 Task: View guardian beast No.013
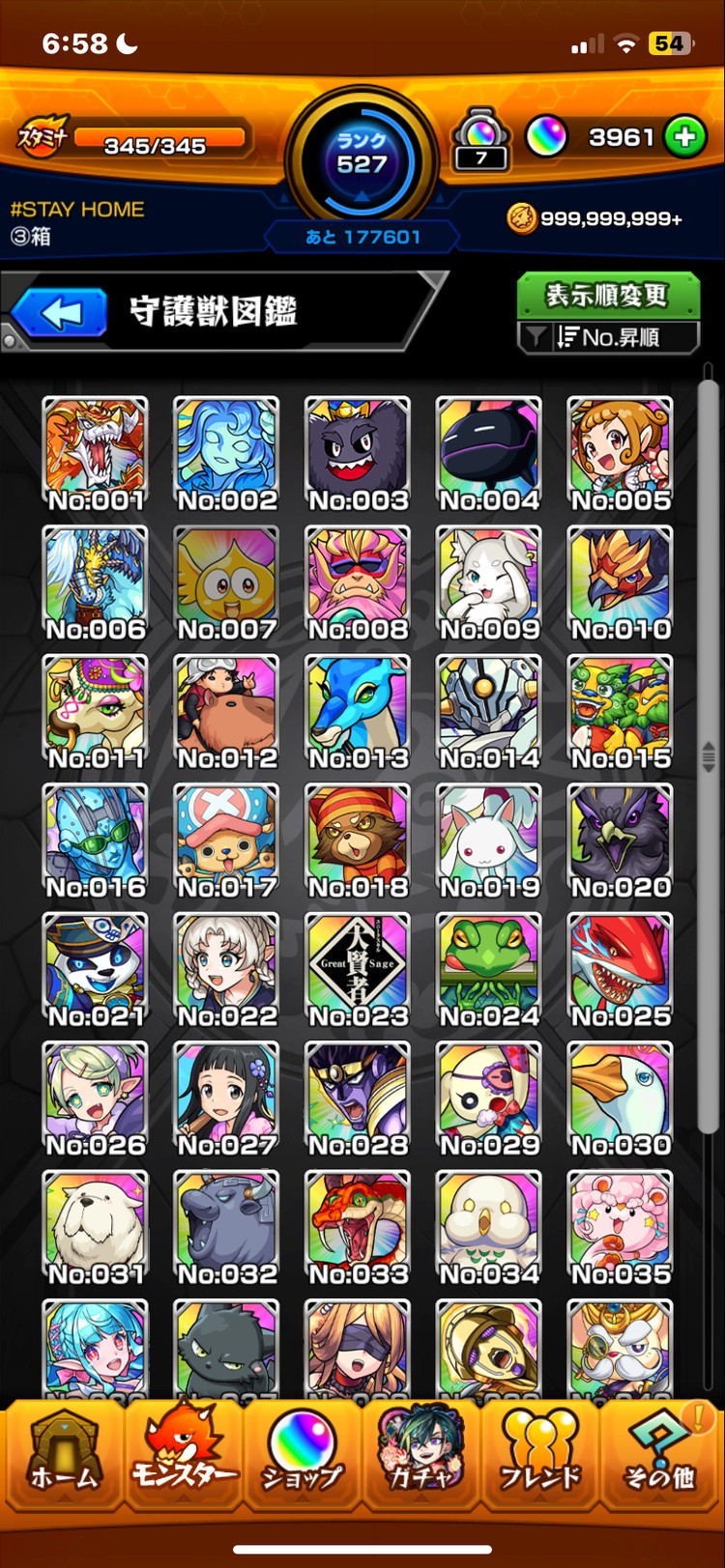[358, 711]
